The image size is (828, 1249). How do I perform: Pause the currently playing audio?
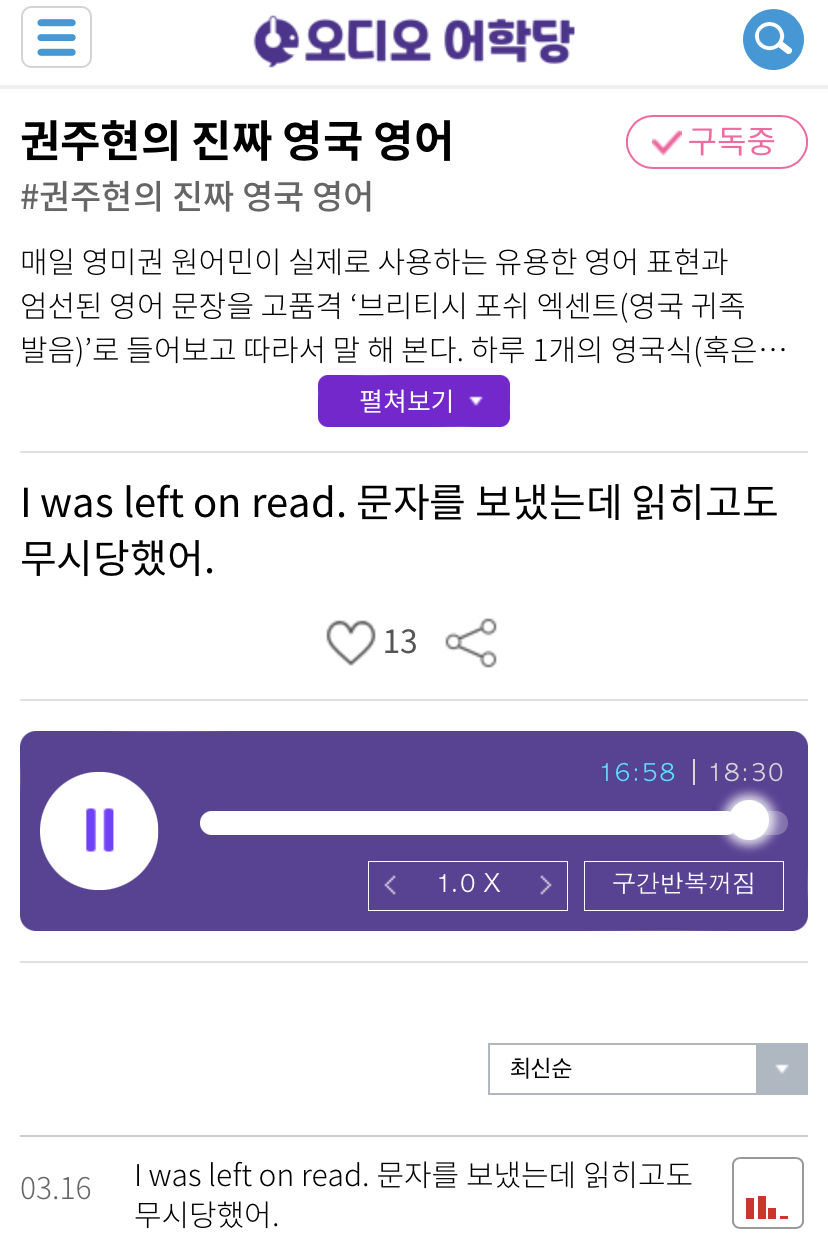click(x=99, y=830)
